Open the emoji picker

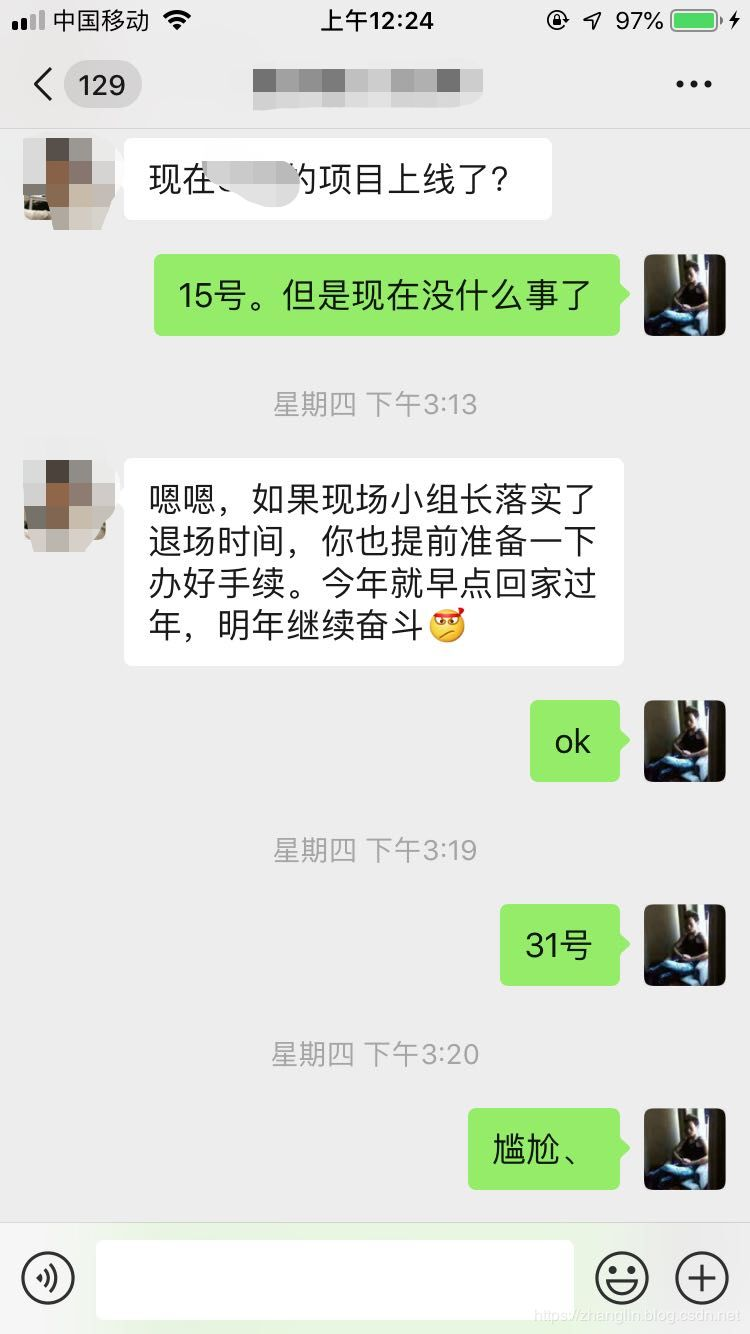coord(622,1277)
